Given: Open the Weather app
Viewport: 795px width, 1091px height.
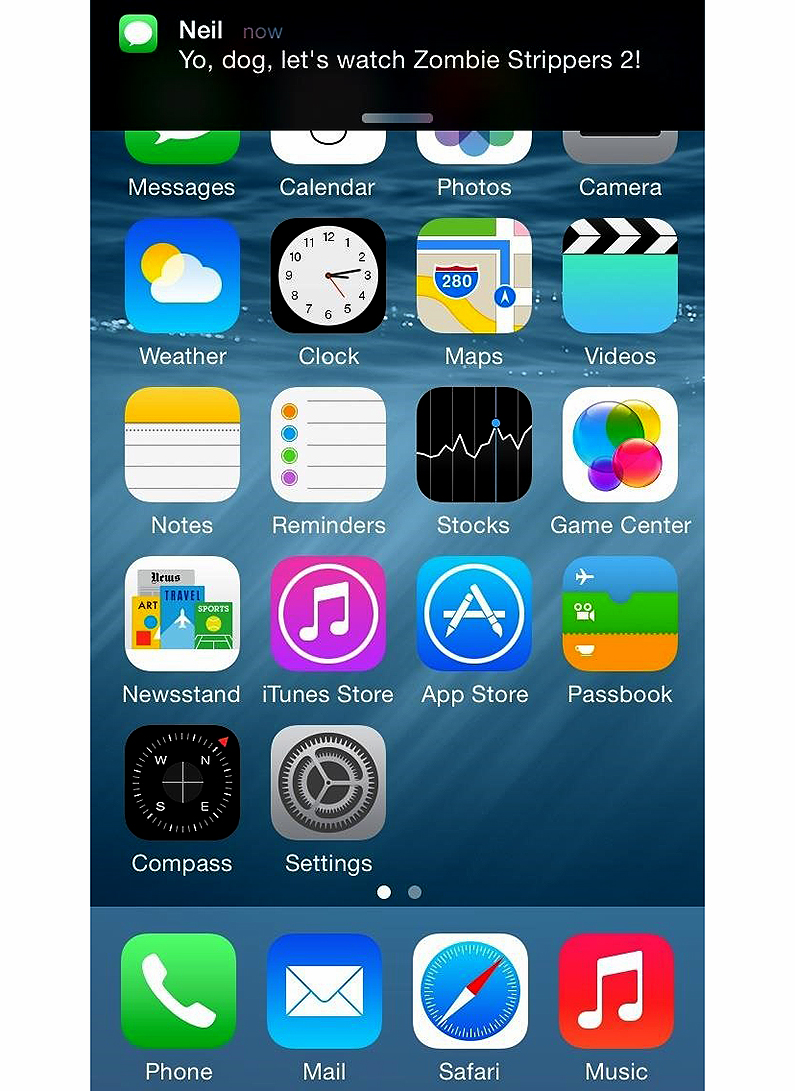Looking at the screenshot, I should coord(182,276).
